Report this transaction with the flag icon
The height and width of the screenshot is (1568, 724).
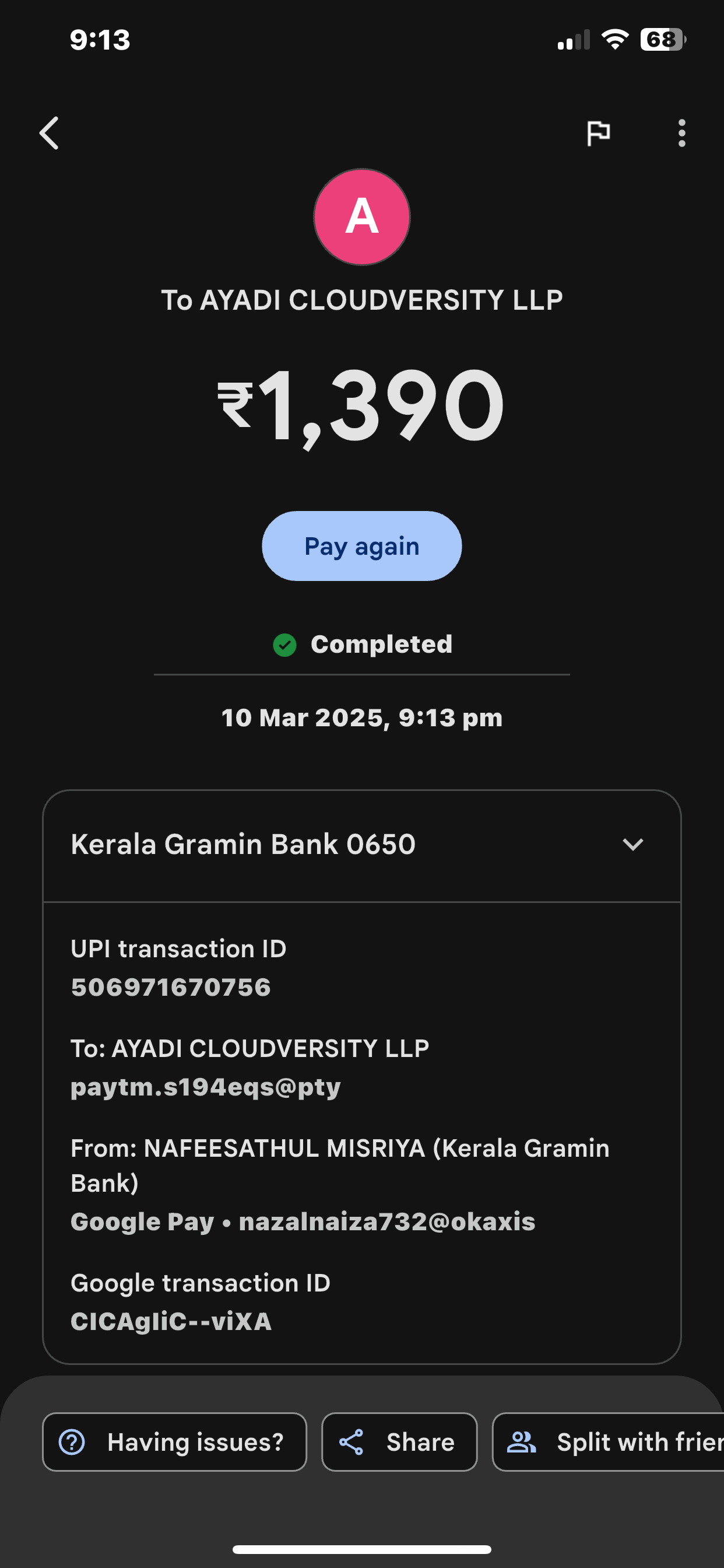click(598, 134)
